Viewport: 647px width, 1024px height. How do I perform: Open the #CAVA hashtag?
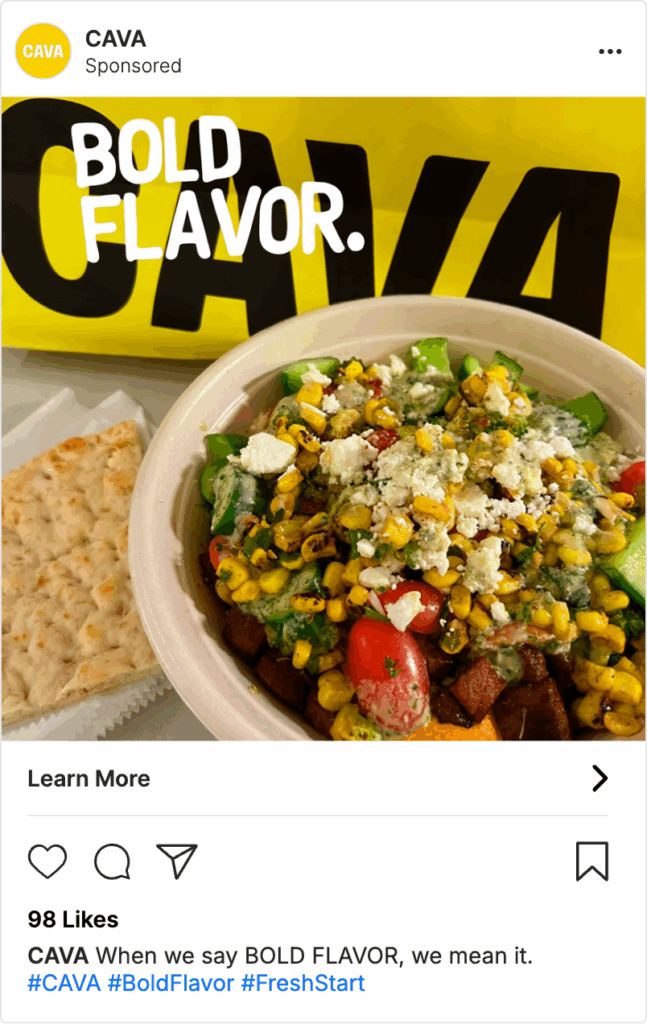[x=64, y=983]
